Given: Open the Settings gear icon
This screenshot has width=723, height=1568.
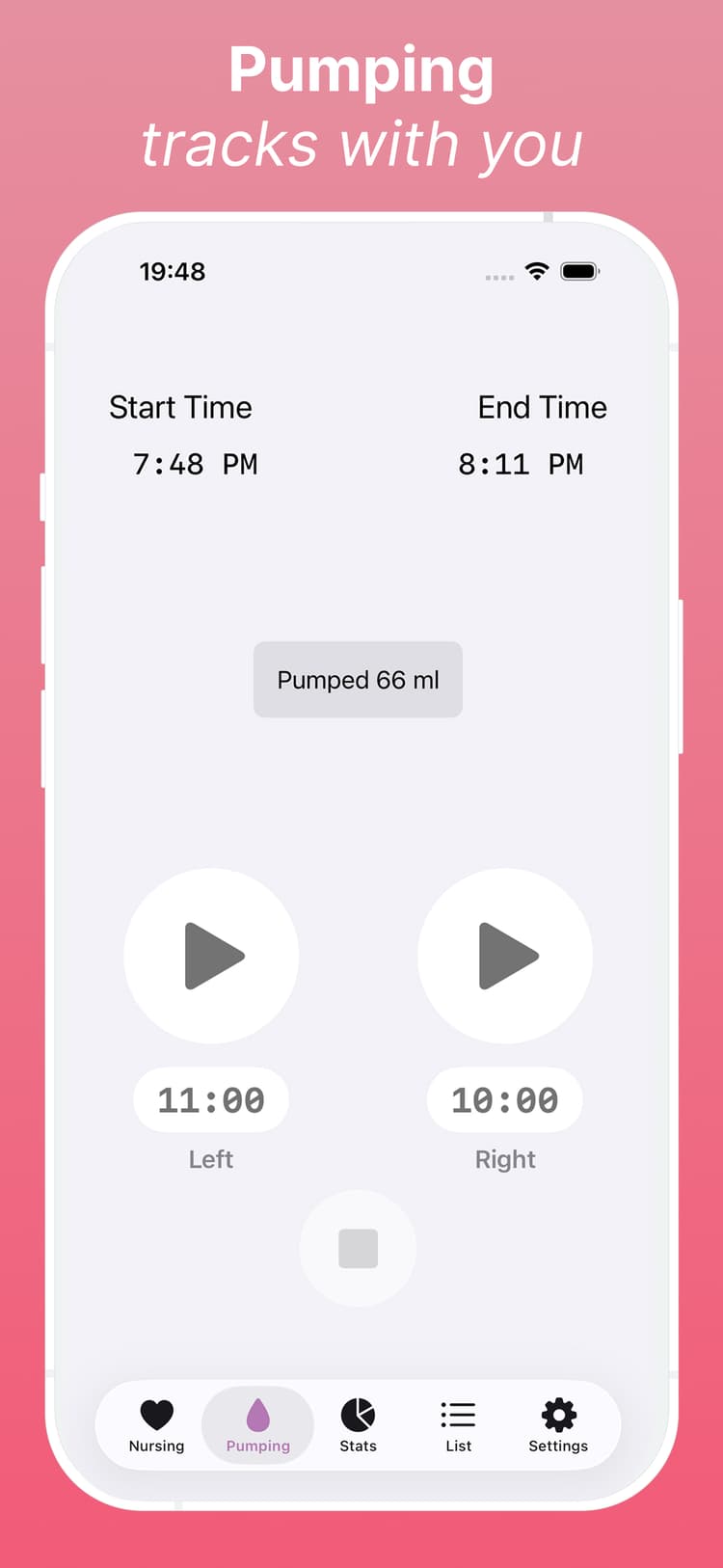Looking at the screenshot, I should tap(558, 1414).
